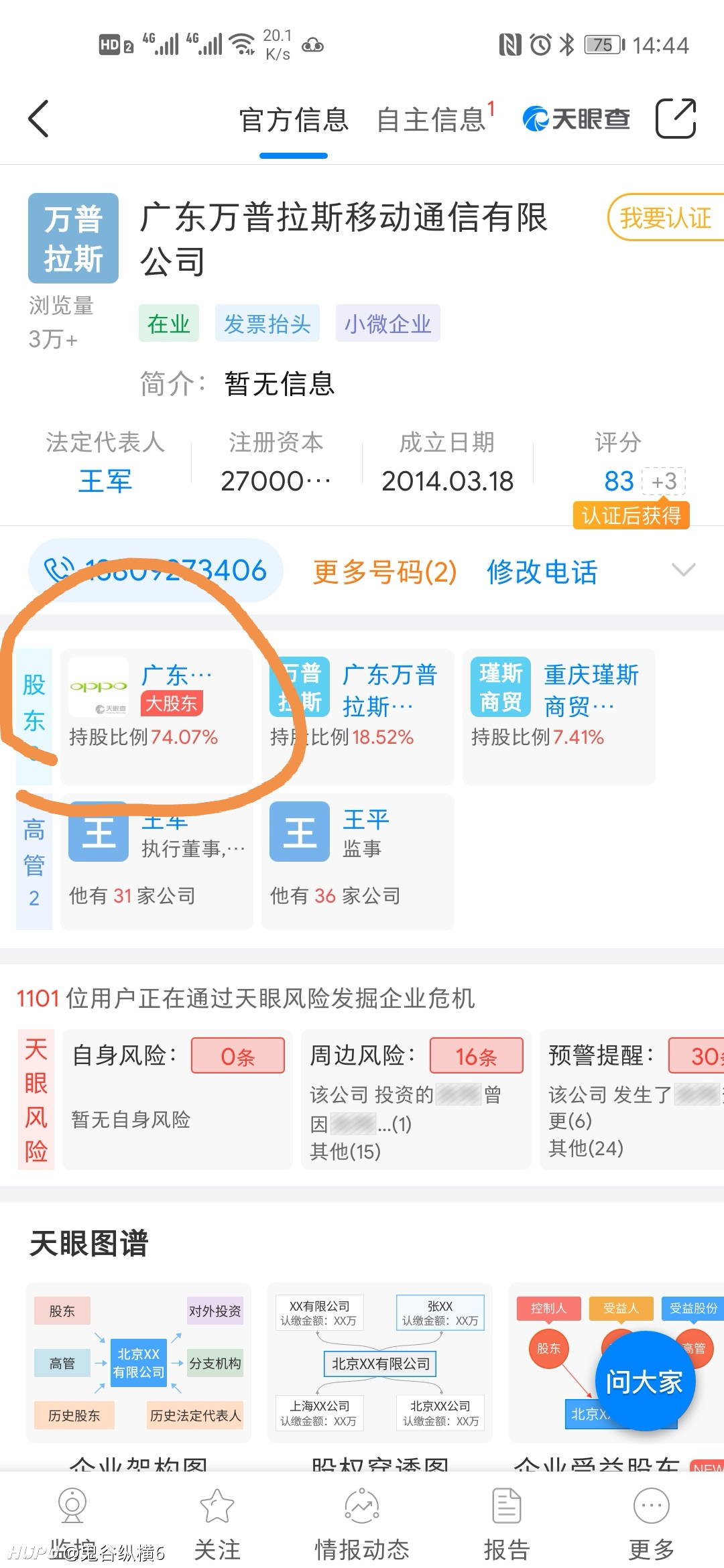Image resolution: width=724 pixels, height=1568 pixels.
Task: Open the 股权穿透图 diagram
Action: click(x=380, y=1374)
